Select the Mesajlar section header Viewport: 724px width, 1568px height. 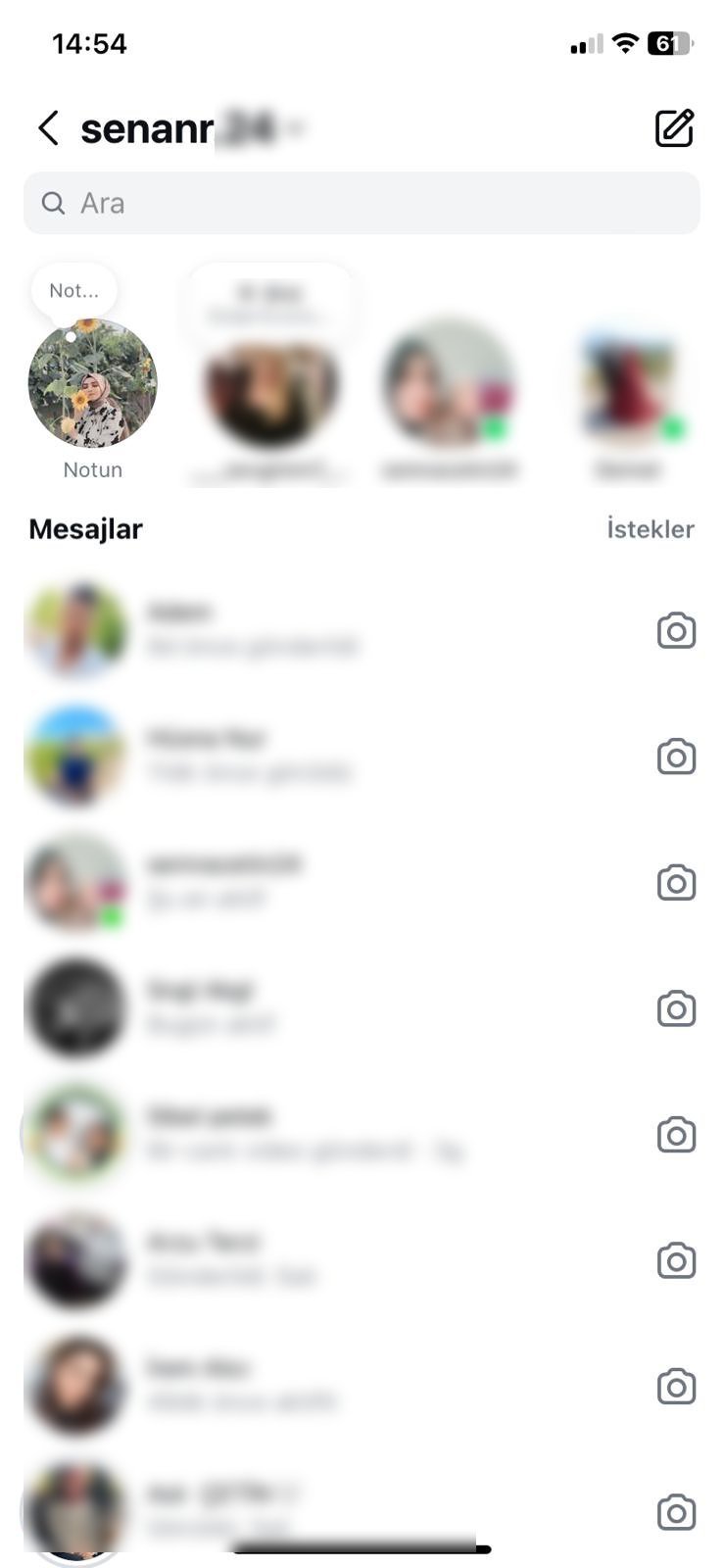[x=84, y=529]
